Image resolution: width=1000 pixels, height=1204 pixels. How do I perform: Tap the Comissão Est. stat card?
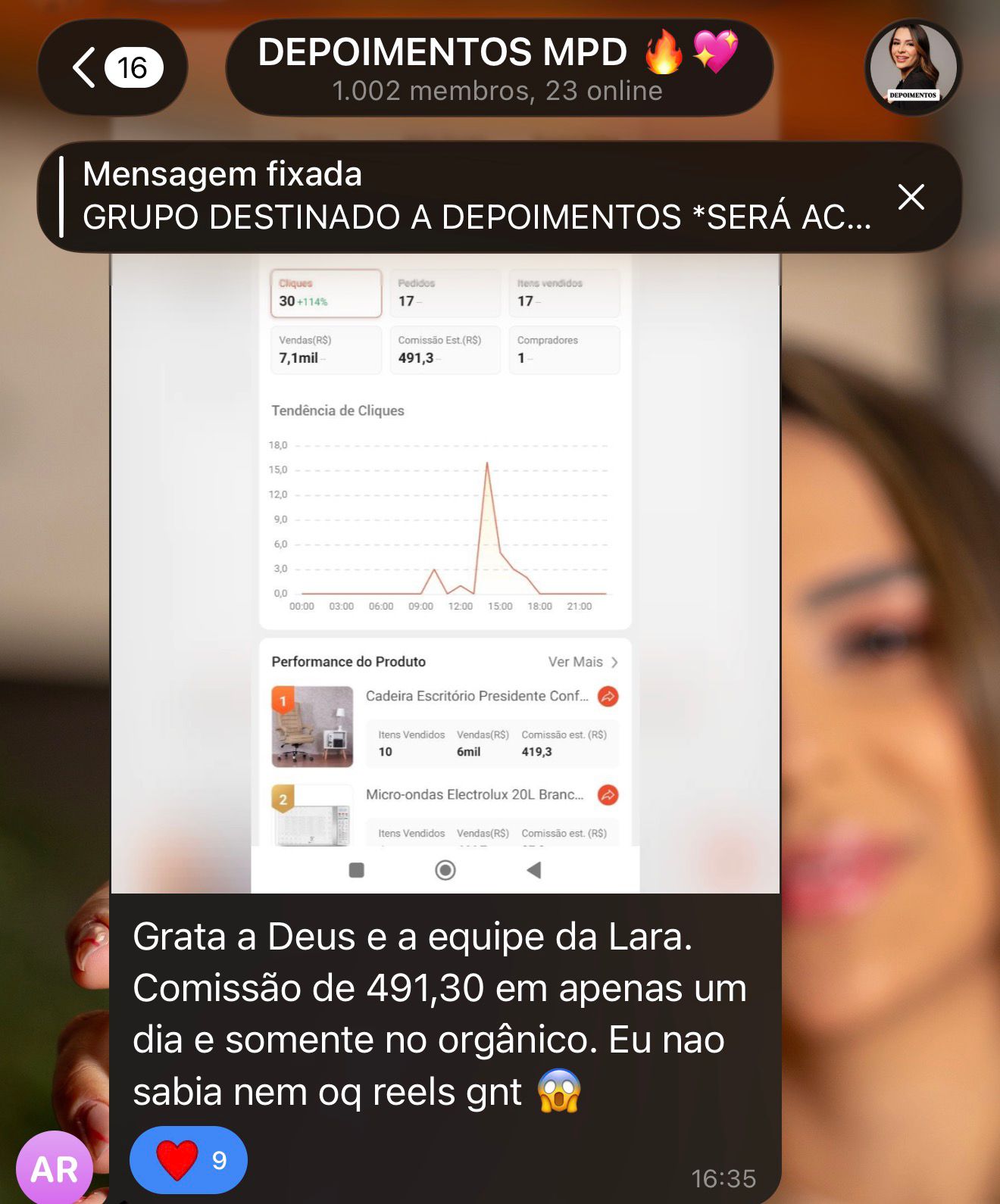[445, 349]
